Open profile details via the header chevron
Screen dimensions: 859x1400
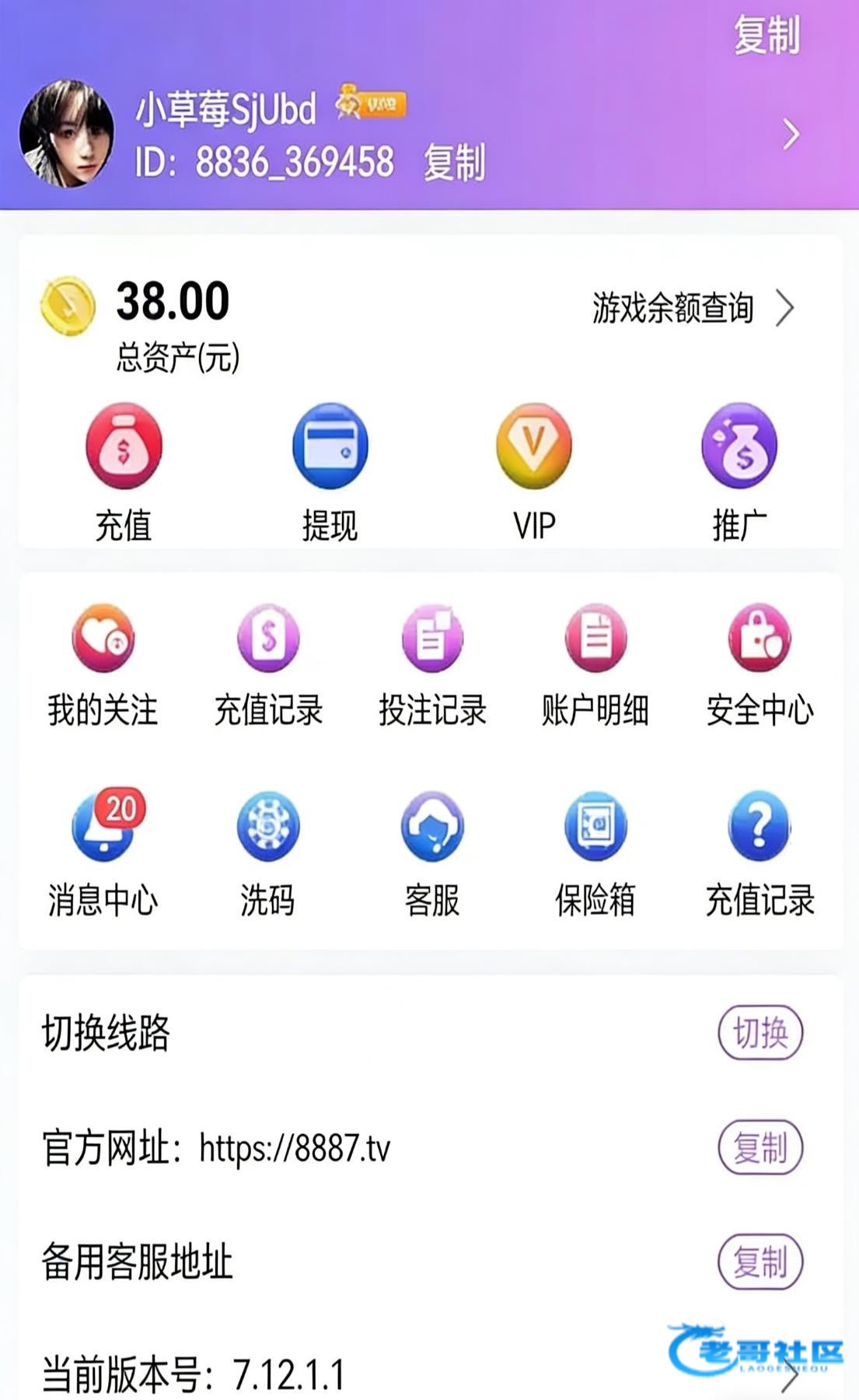coord(791,135)
